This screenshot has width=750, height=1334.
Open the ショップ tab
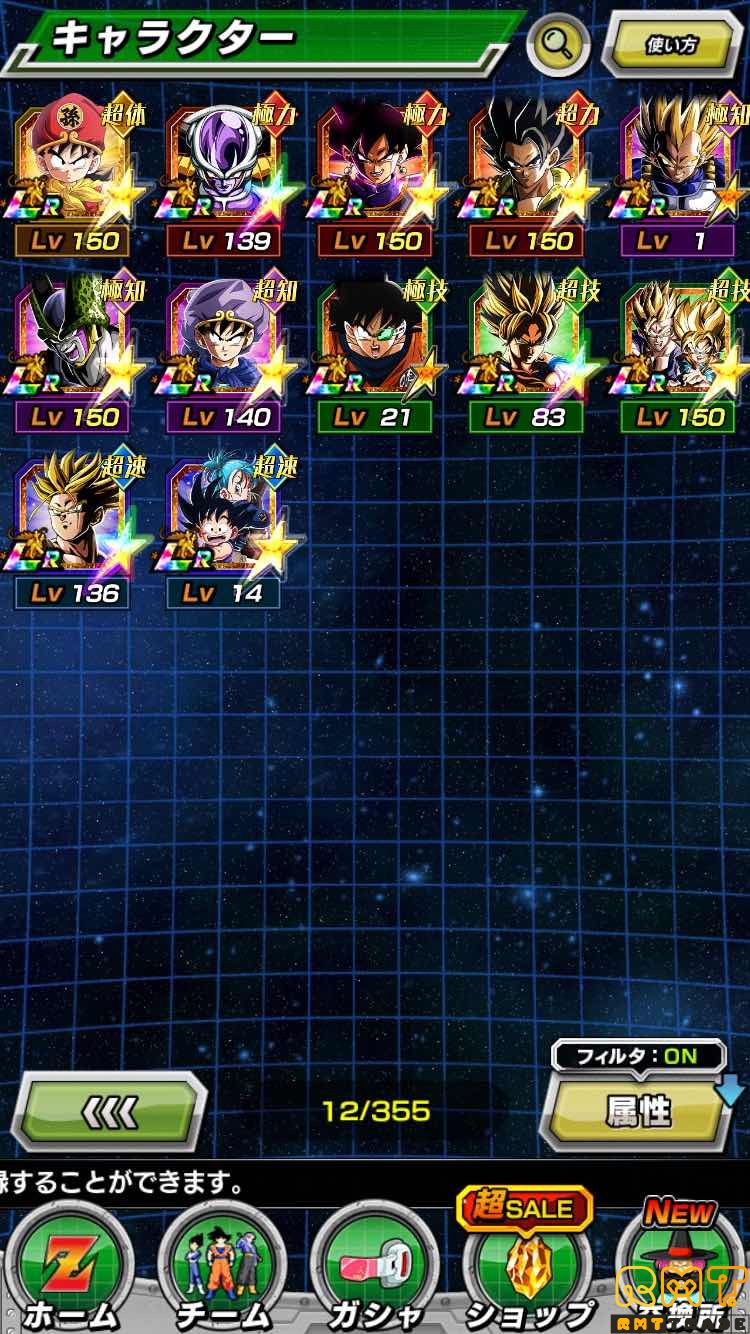click(x=528, y=1272)
